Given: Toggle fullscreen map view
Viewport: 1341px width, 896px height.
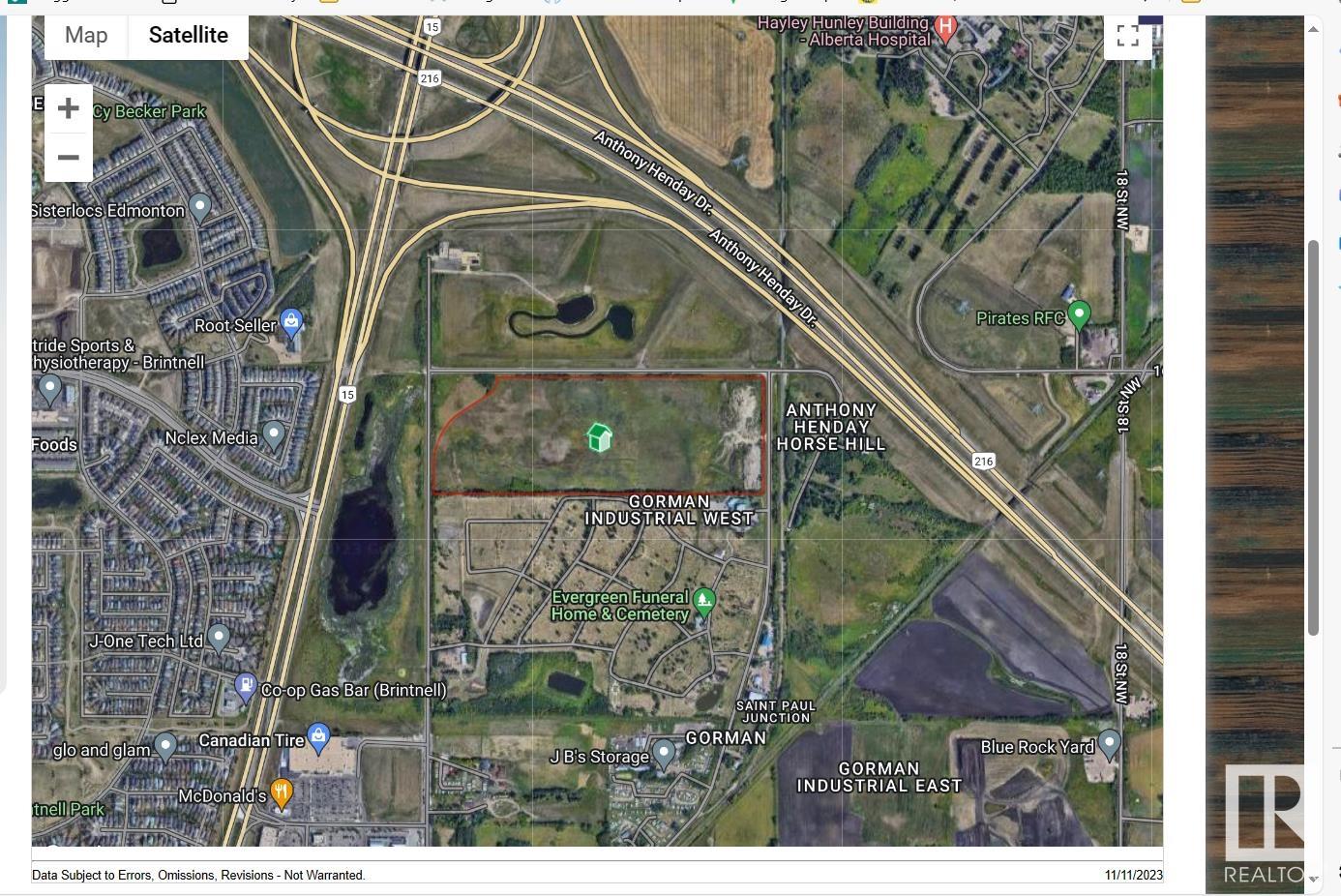Looking at the screenshot, I should tap(1127, 37).
